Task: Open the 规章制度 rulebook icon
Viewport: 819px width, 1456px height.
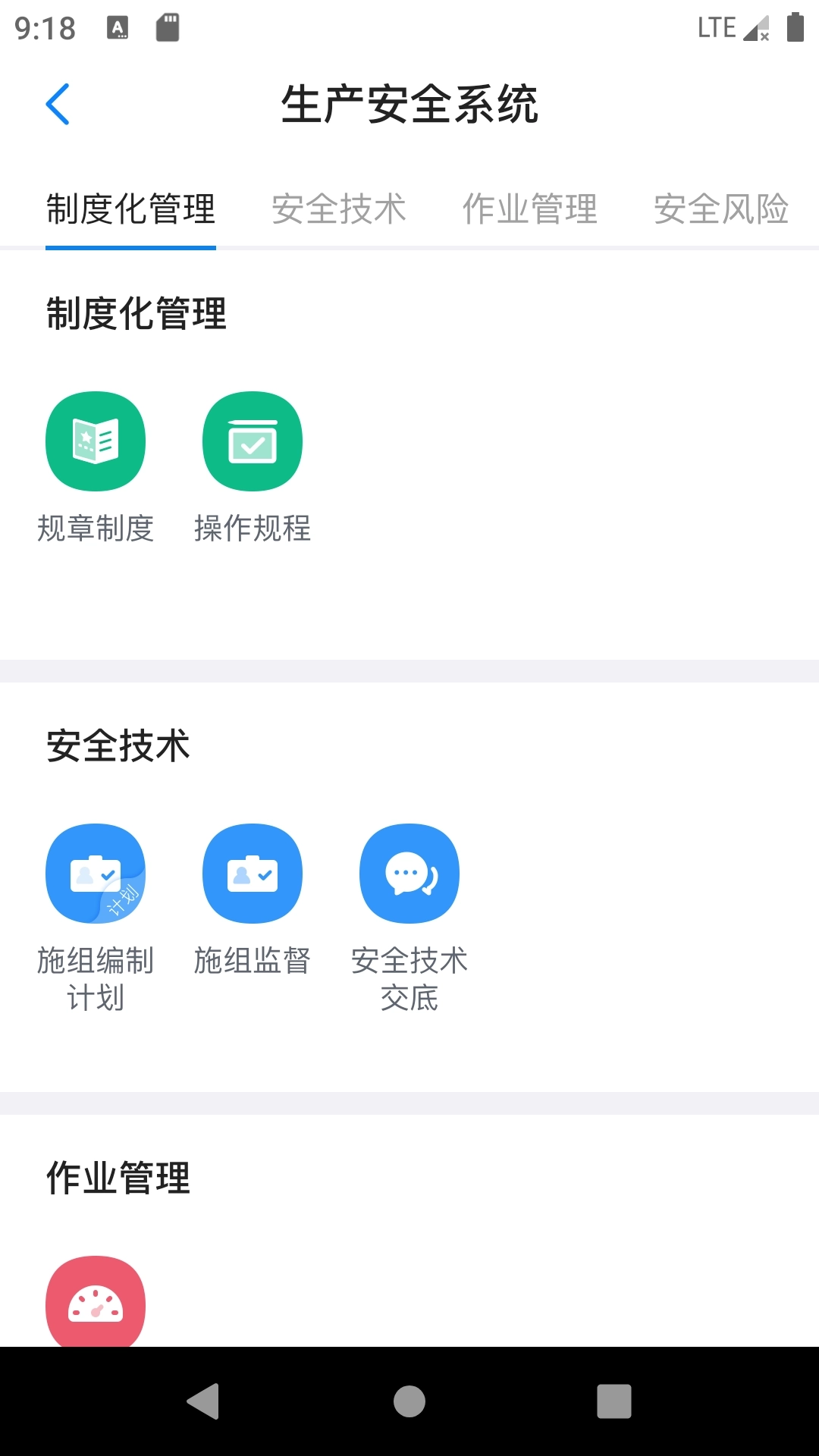Action: 95,441
